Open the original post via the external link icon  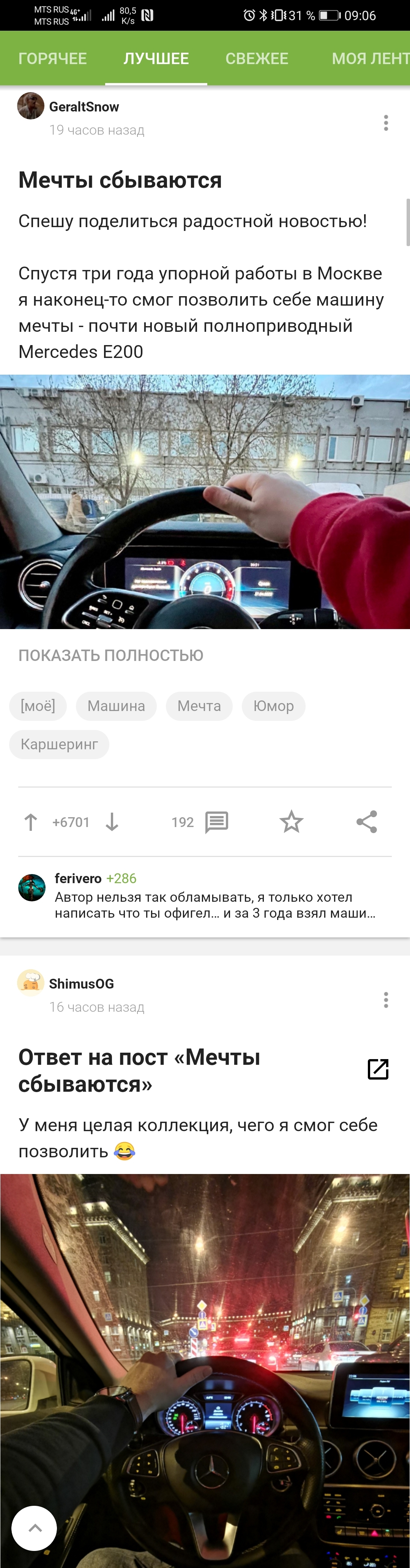(x=378, y=1069)
